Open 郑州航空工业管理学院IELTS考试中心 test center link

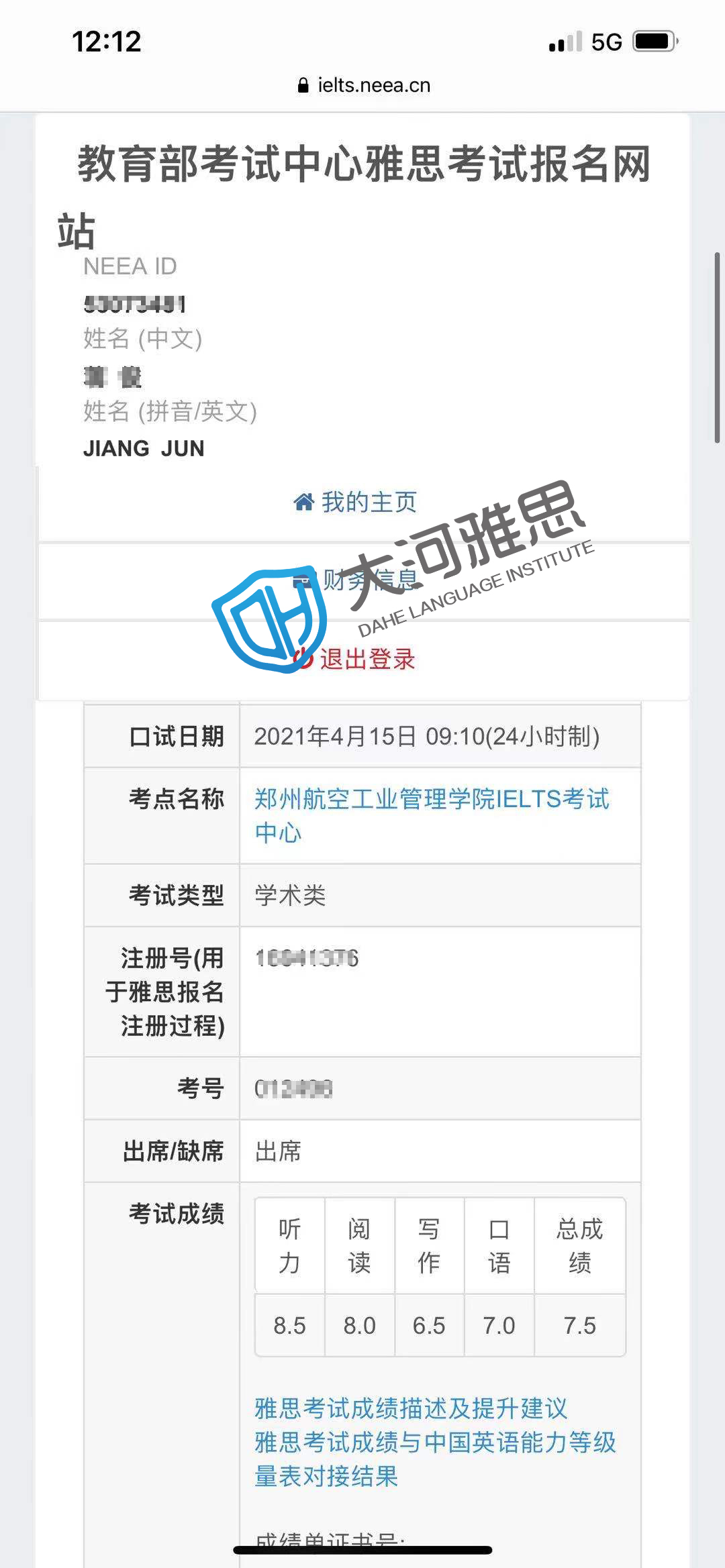click(431, 799)
